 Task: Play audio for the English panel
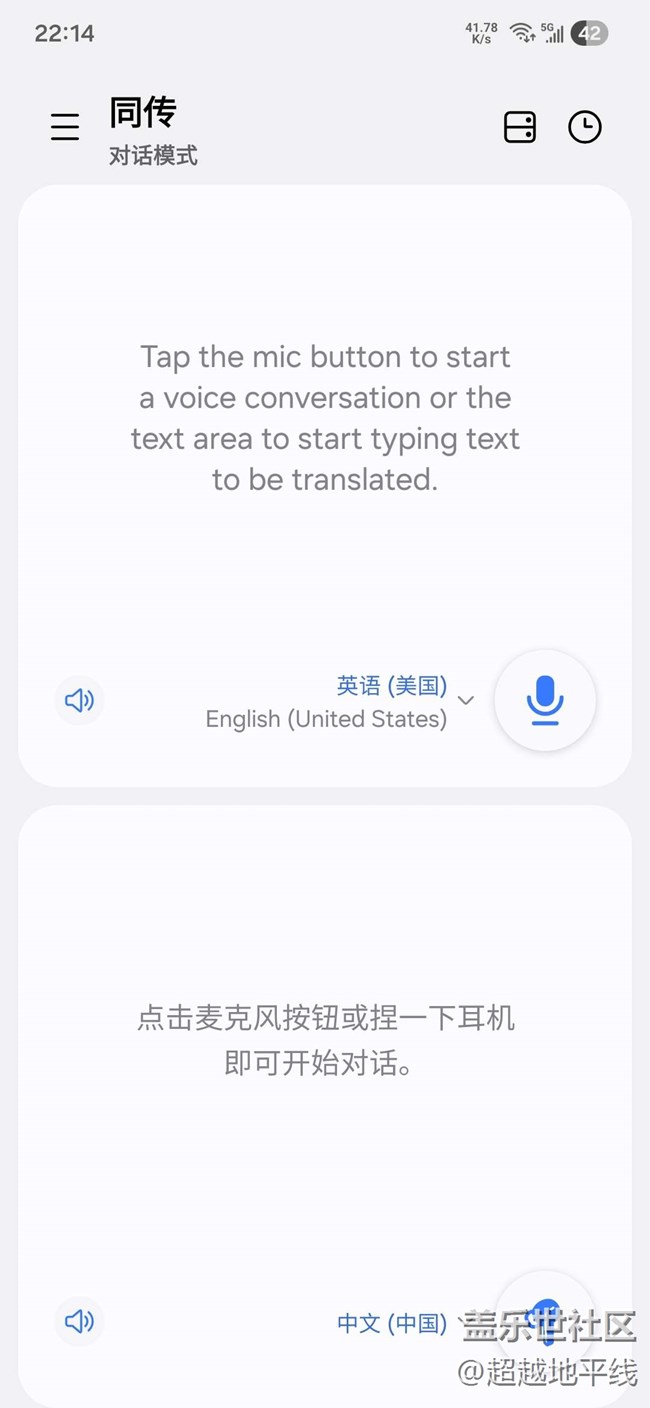[79, 700]
